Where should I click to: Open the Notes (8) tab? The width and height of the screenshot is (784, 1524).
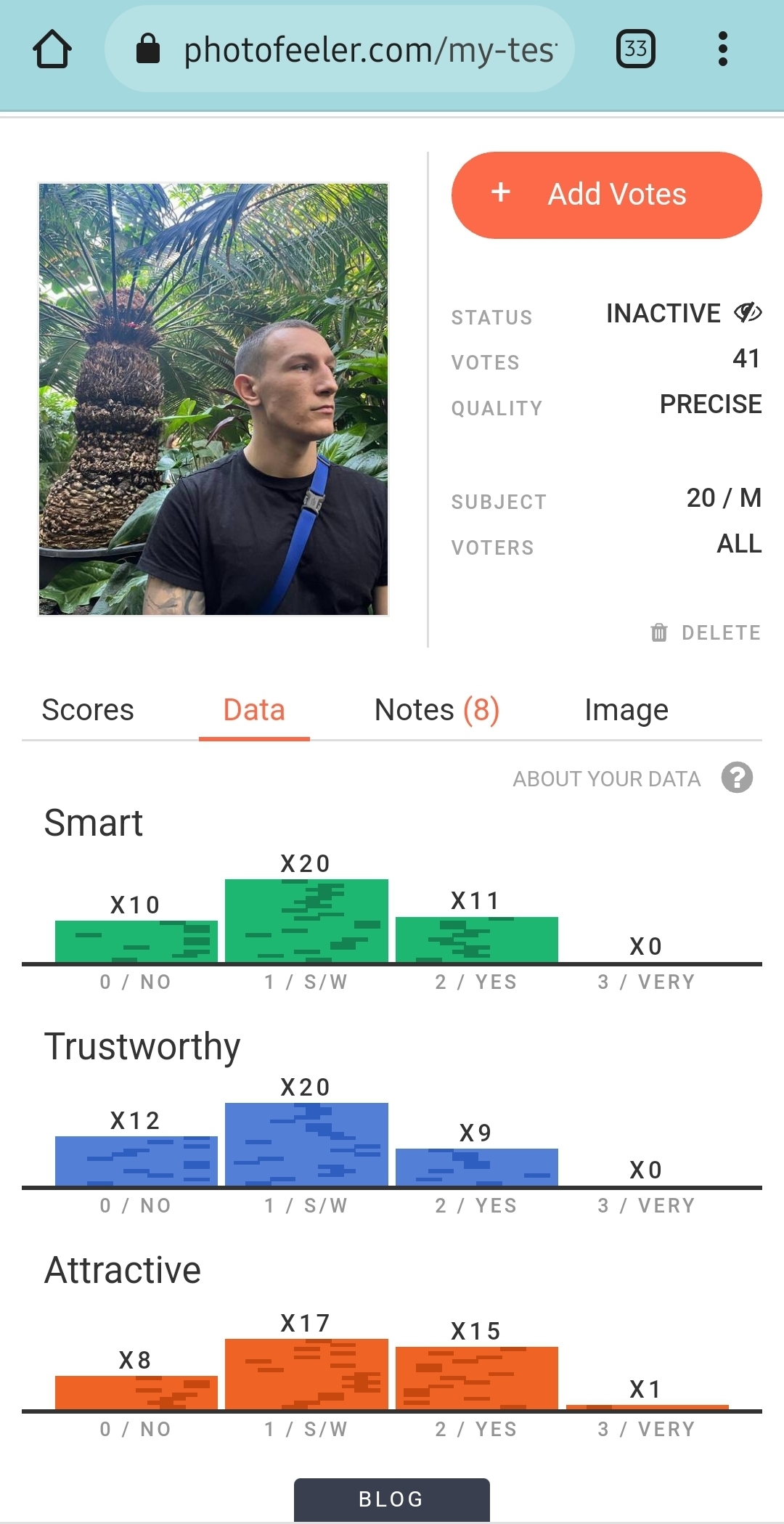(x=437, y=710)
